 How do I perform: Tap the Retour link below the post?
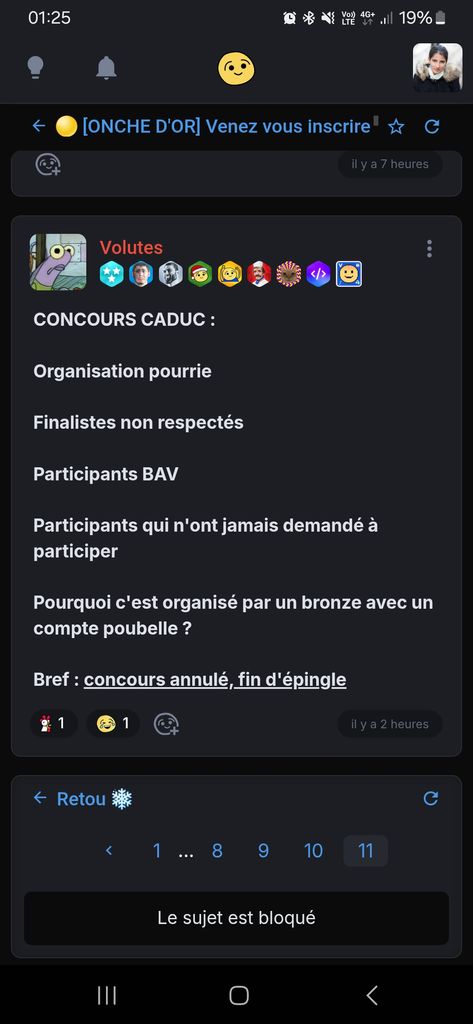[x=81, y=799]
